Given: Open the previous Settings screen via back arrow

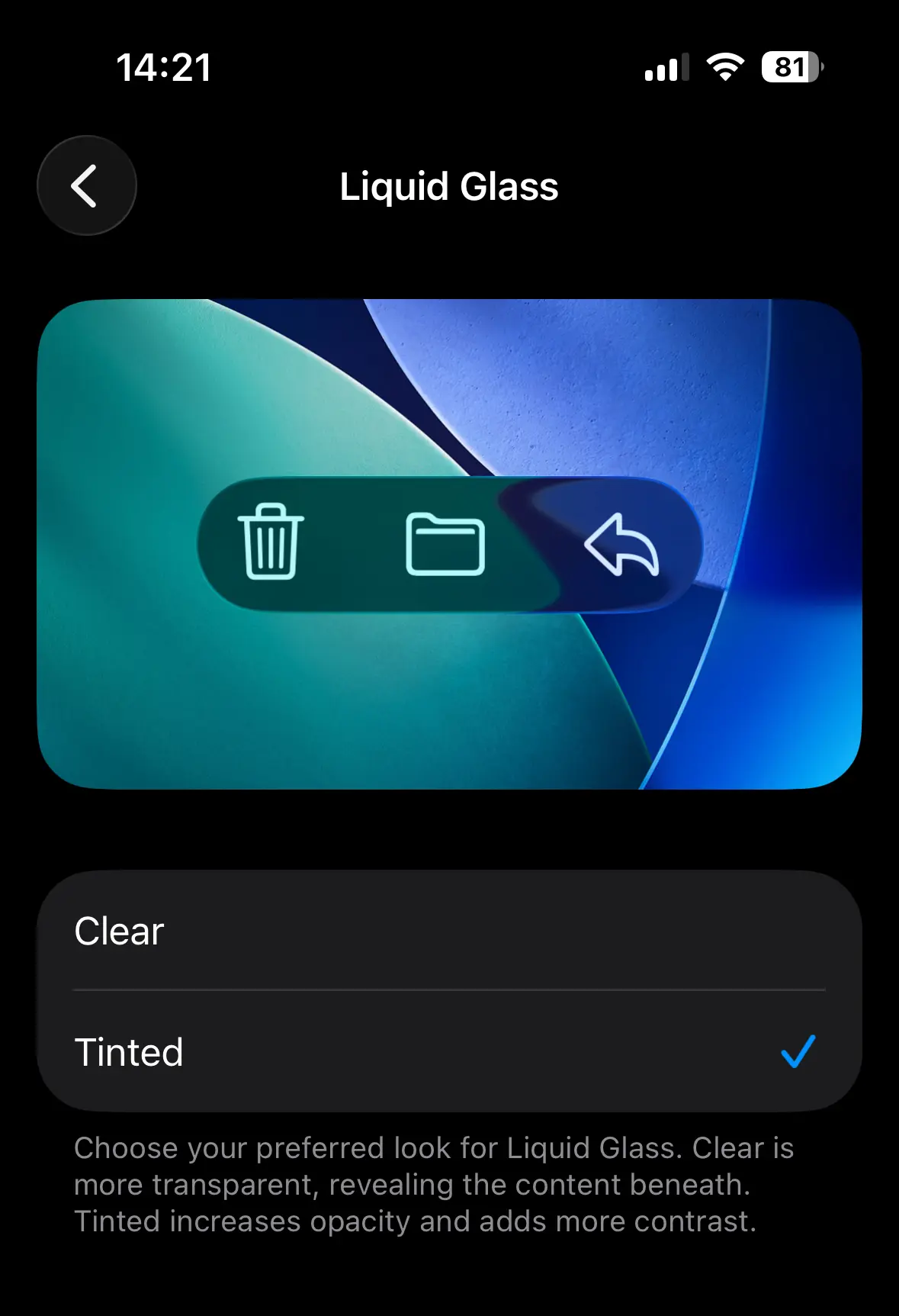Looking at the screenshot, I should [x=86, y=185].
